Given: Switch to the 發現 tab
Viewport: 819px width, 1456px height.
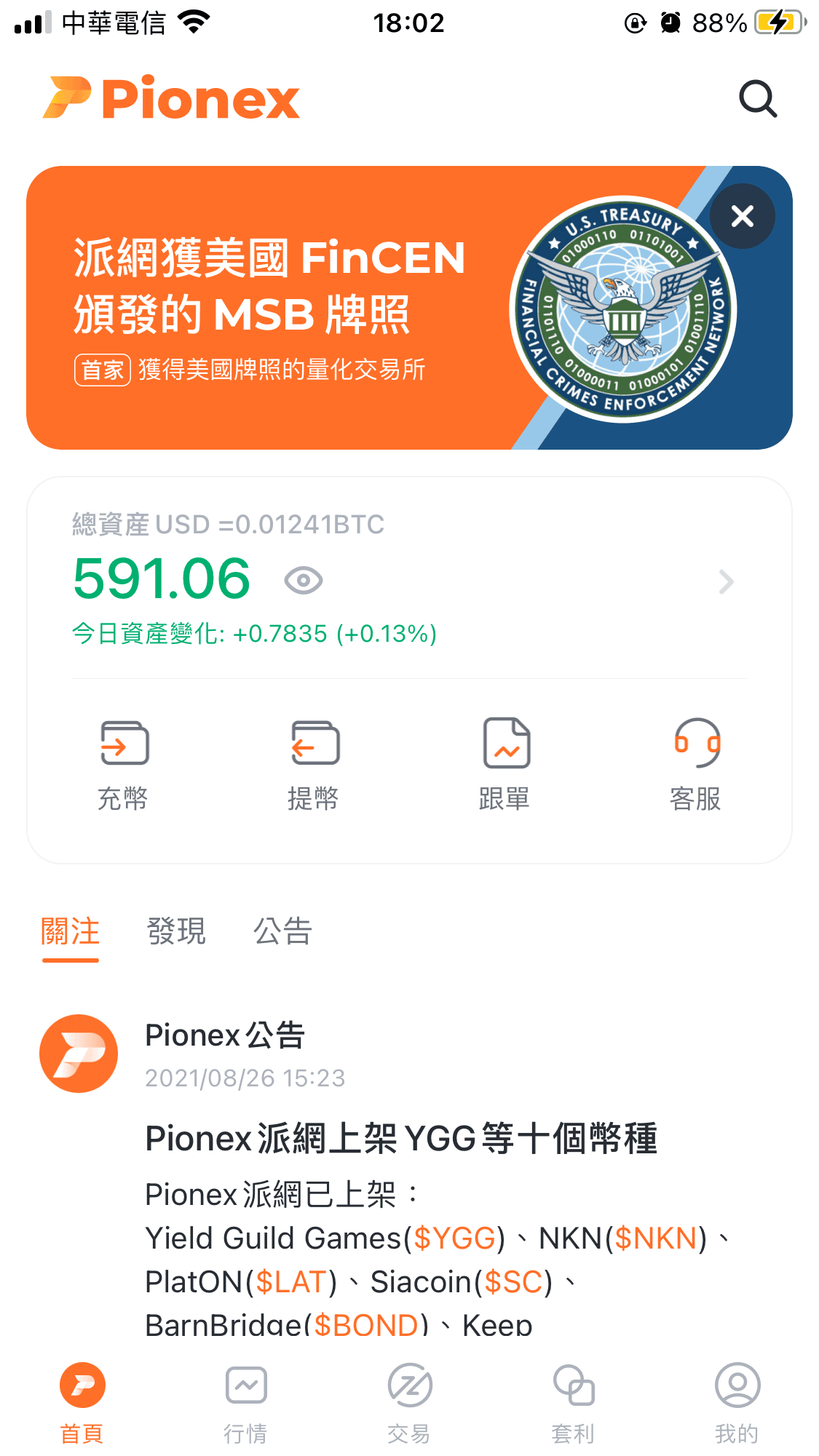Looking at the screenshot, I should tap(176, 931).
